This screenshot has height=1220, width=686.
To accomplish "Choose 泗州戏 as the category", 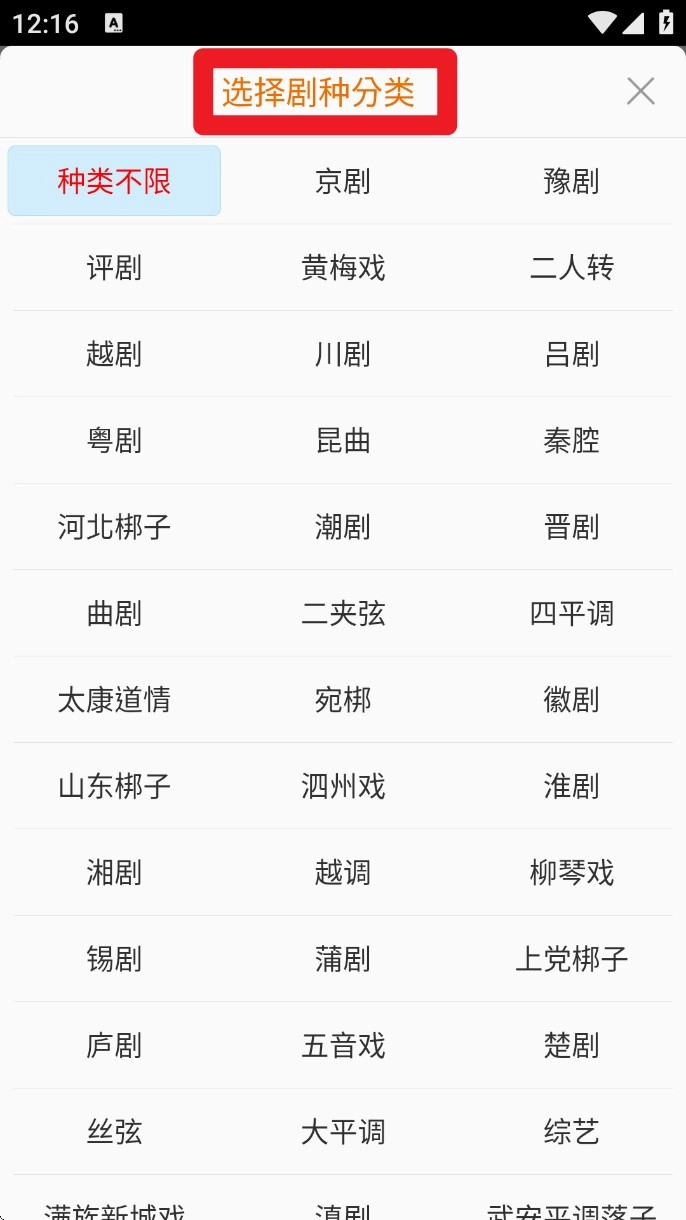I will tap(343, 786).
